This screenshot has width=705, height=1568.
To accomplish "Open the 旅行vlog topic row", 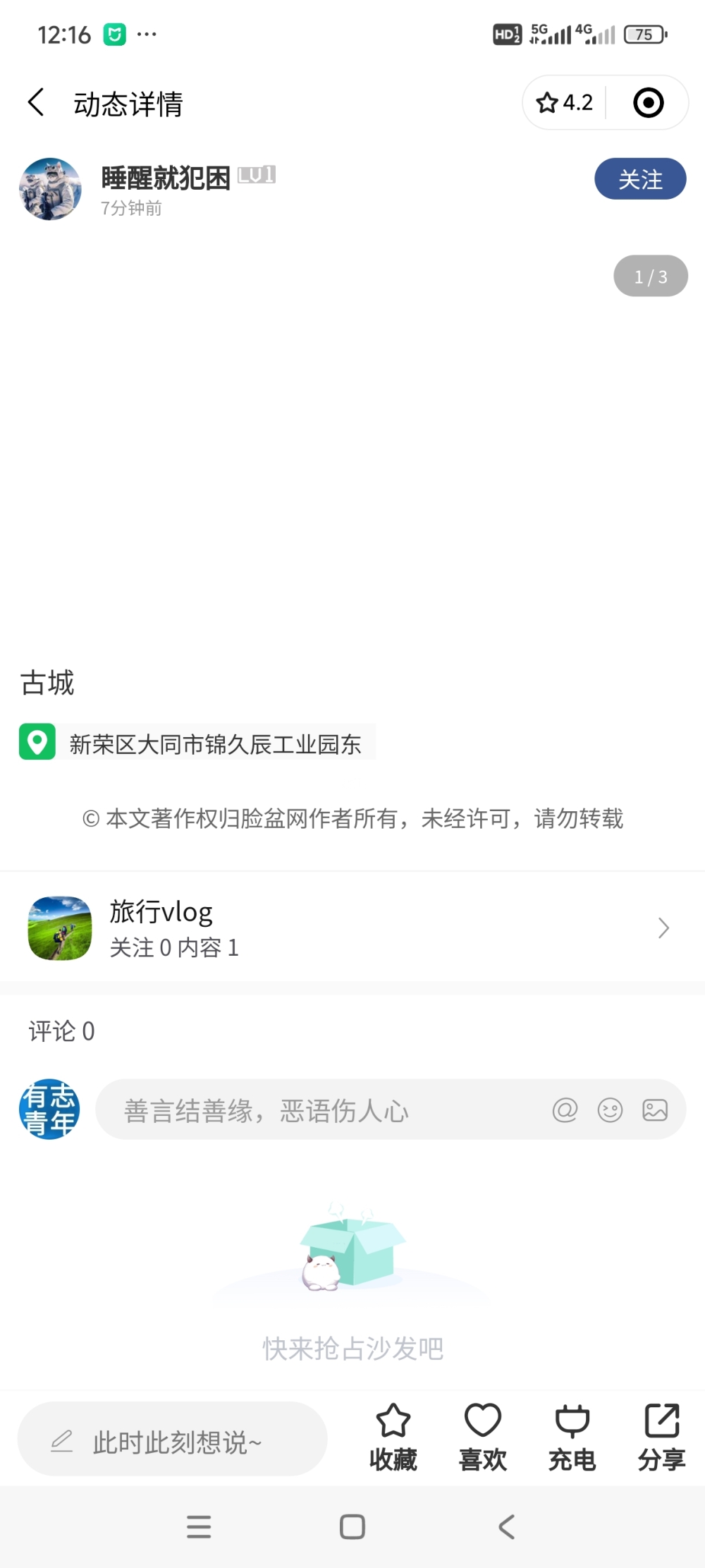I will pyautogui.click(x=351, y=928).
